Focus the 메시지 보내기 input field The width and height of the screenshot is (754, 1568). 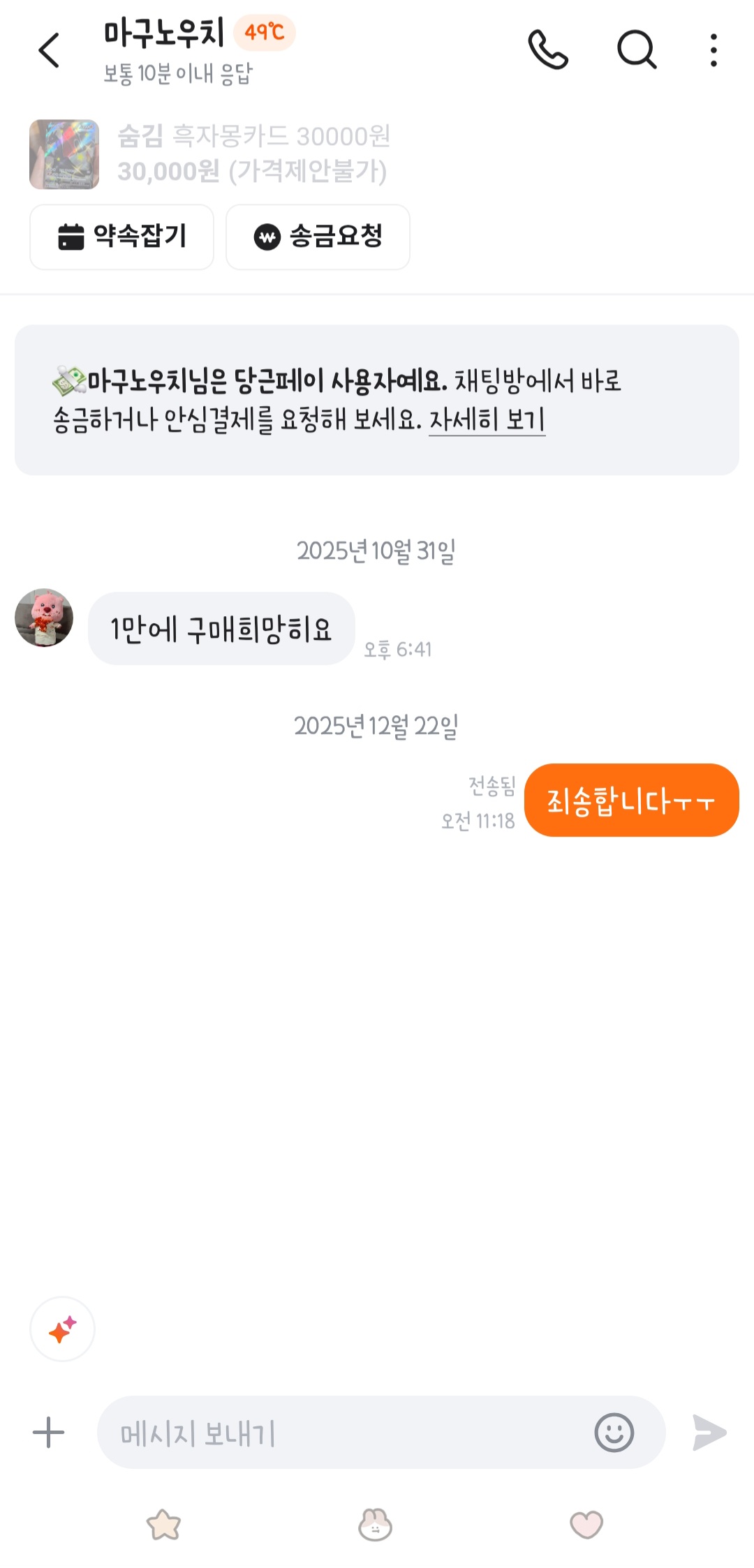pyautogui.click(x=342, y=1433)
